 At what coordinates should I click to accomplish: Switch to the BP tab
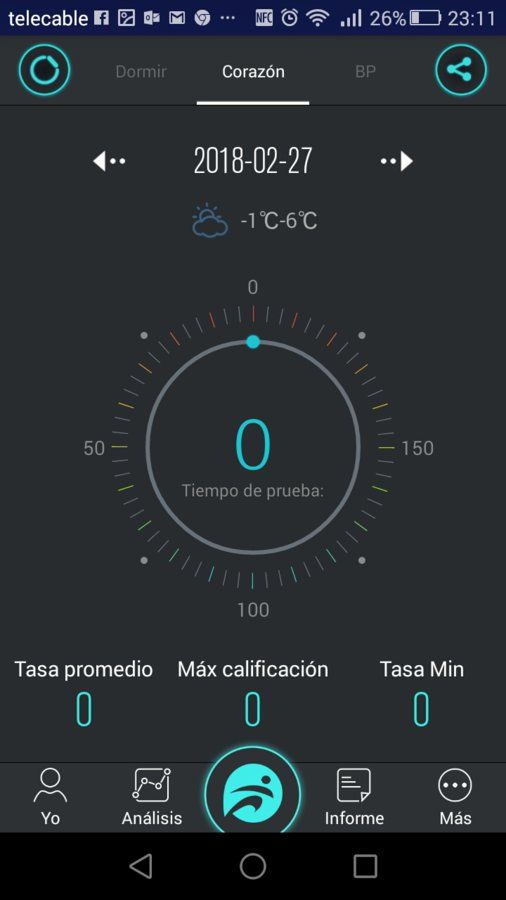(365, 72)
